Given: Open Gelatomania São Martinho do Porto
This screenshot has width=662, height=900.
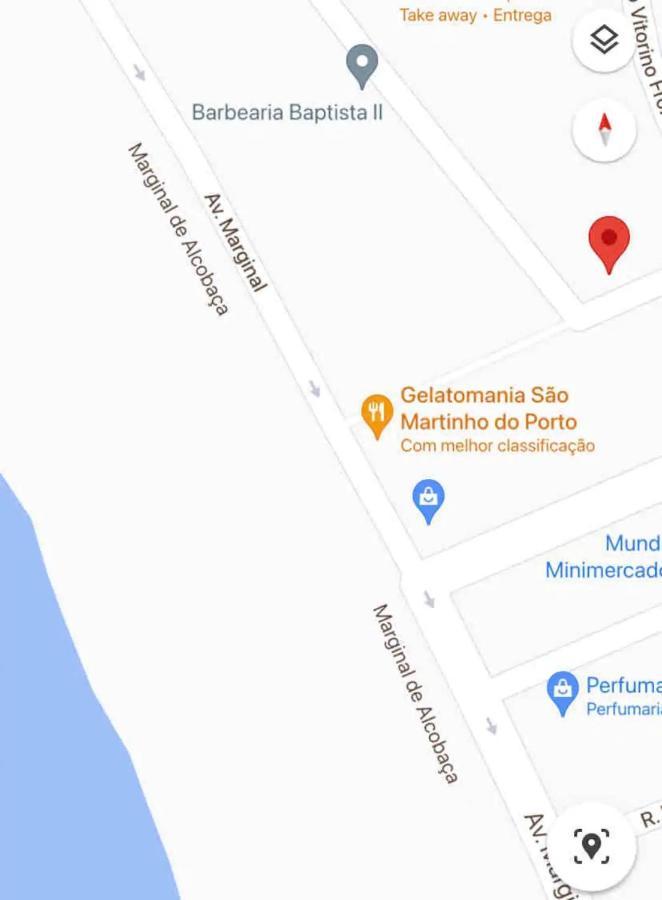Looking at the screenshot, I should 376,414.
